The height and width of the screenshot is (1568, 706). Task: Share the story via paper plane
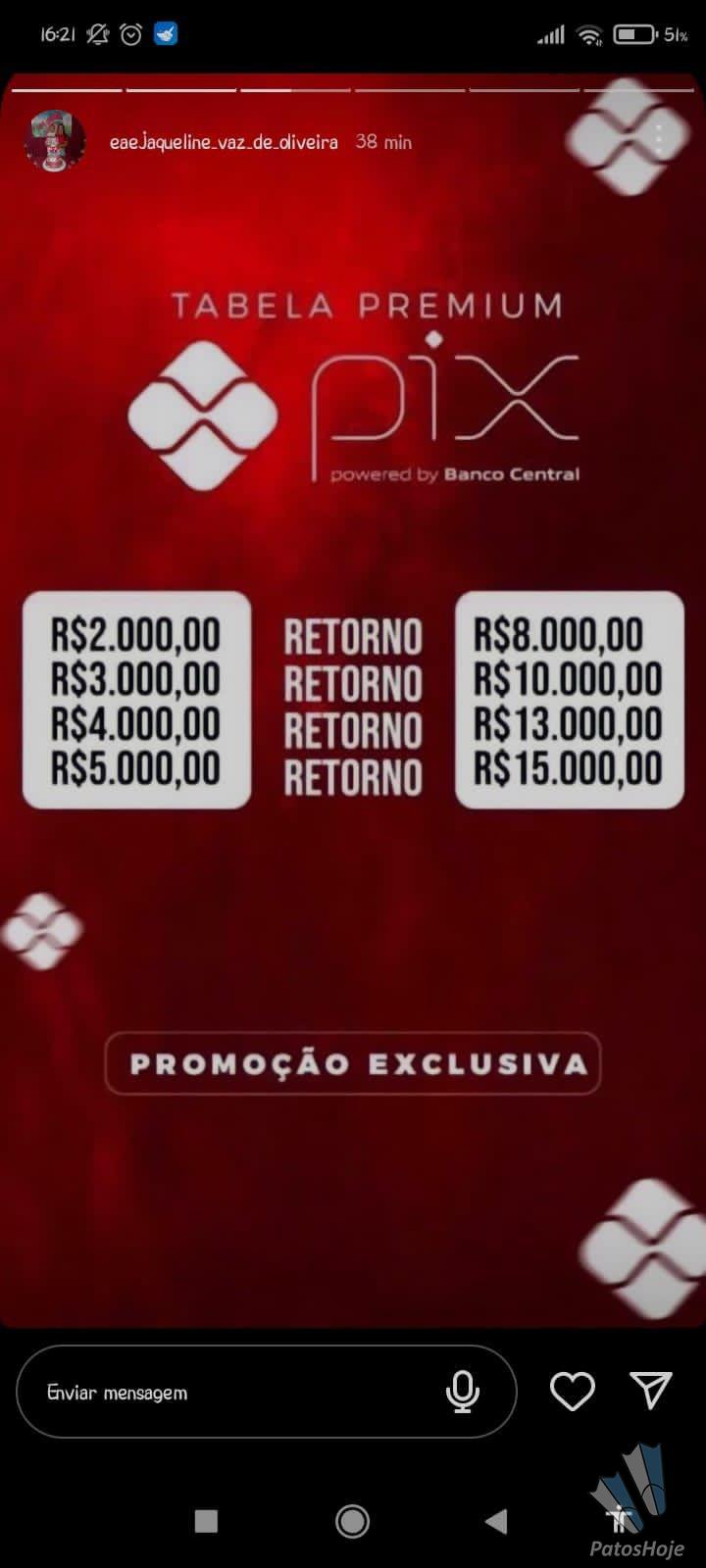[650, 1390]
